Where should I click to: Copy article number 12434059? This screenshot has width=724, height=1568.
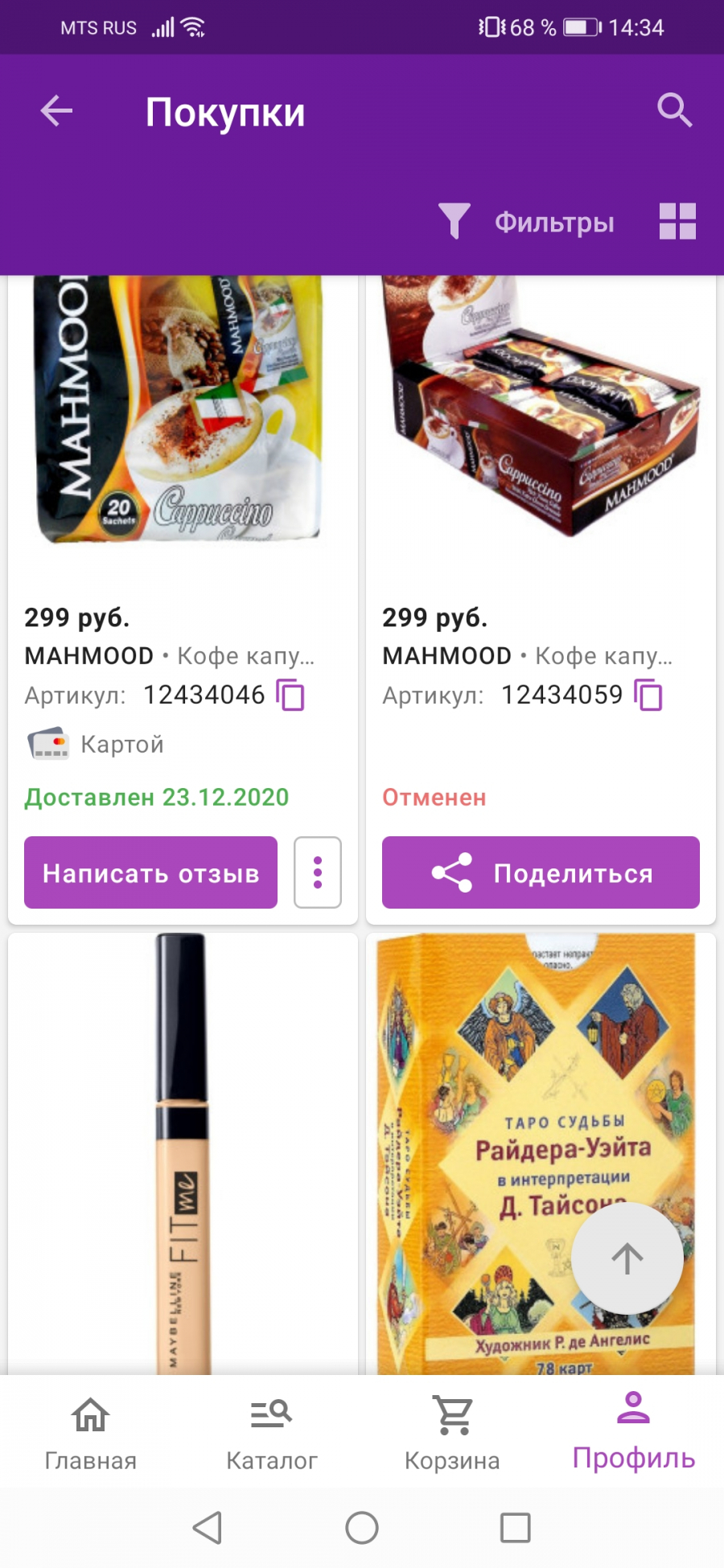[x=648, y=695]
